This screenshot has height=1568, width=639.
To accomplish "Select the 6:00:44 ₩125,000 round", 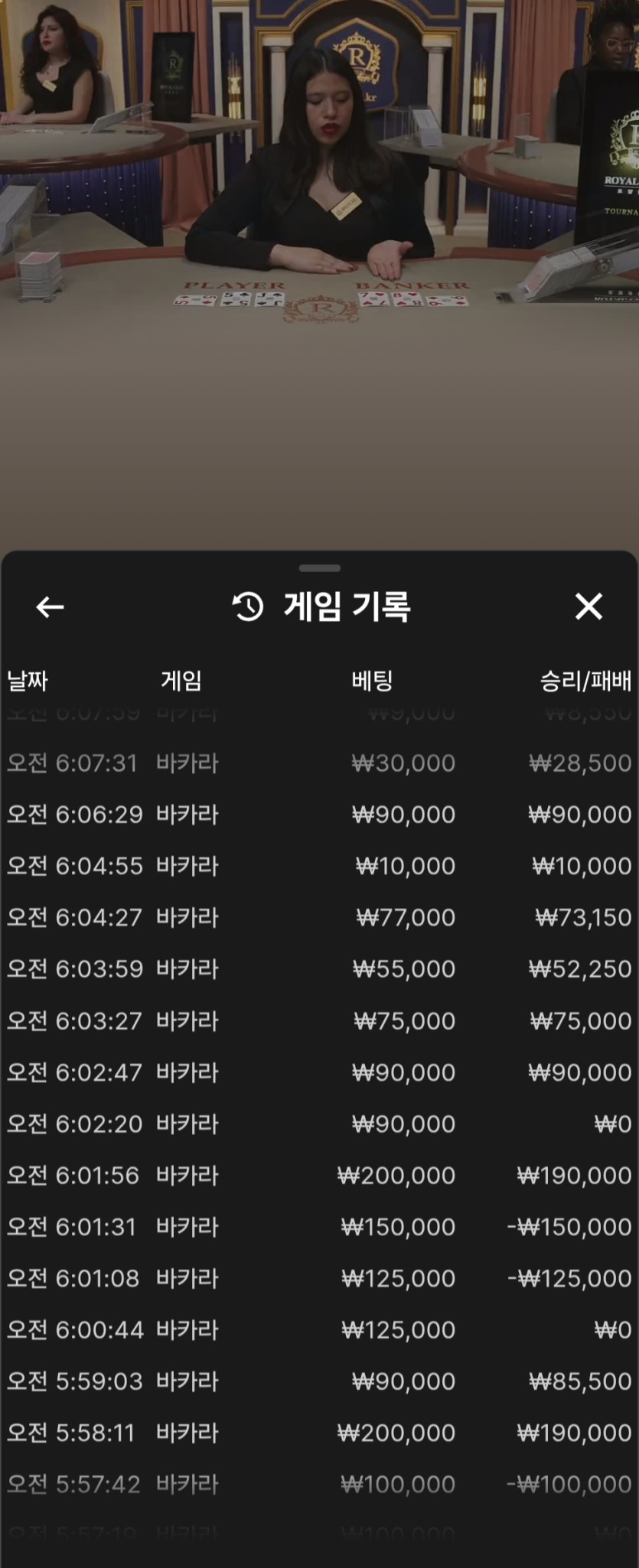I will [x=319, y=1330].
